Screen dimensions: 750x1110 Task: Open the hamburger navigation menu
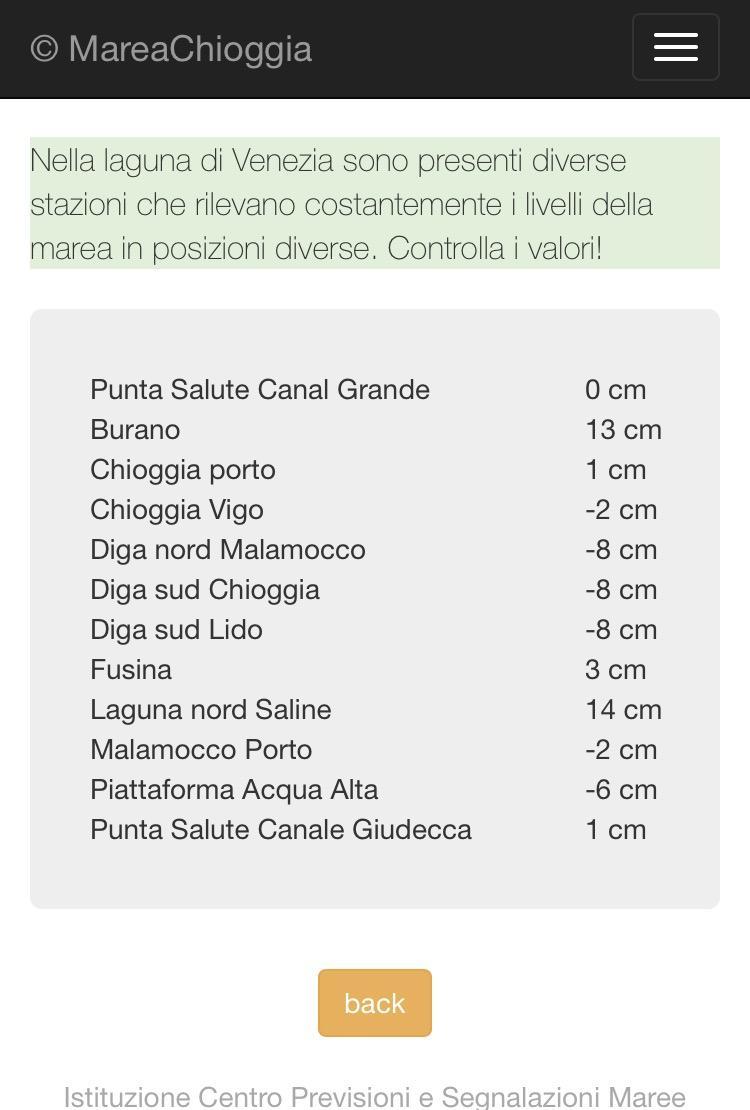(x=675, y=47)
